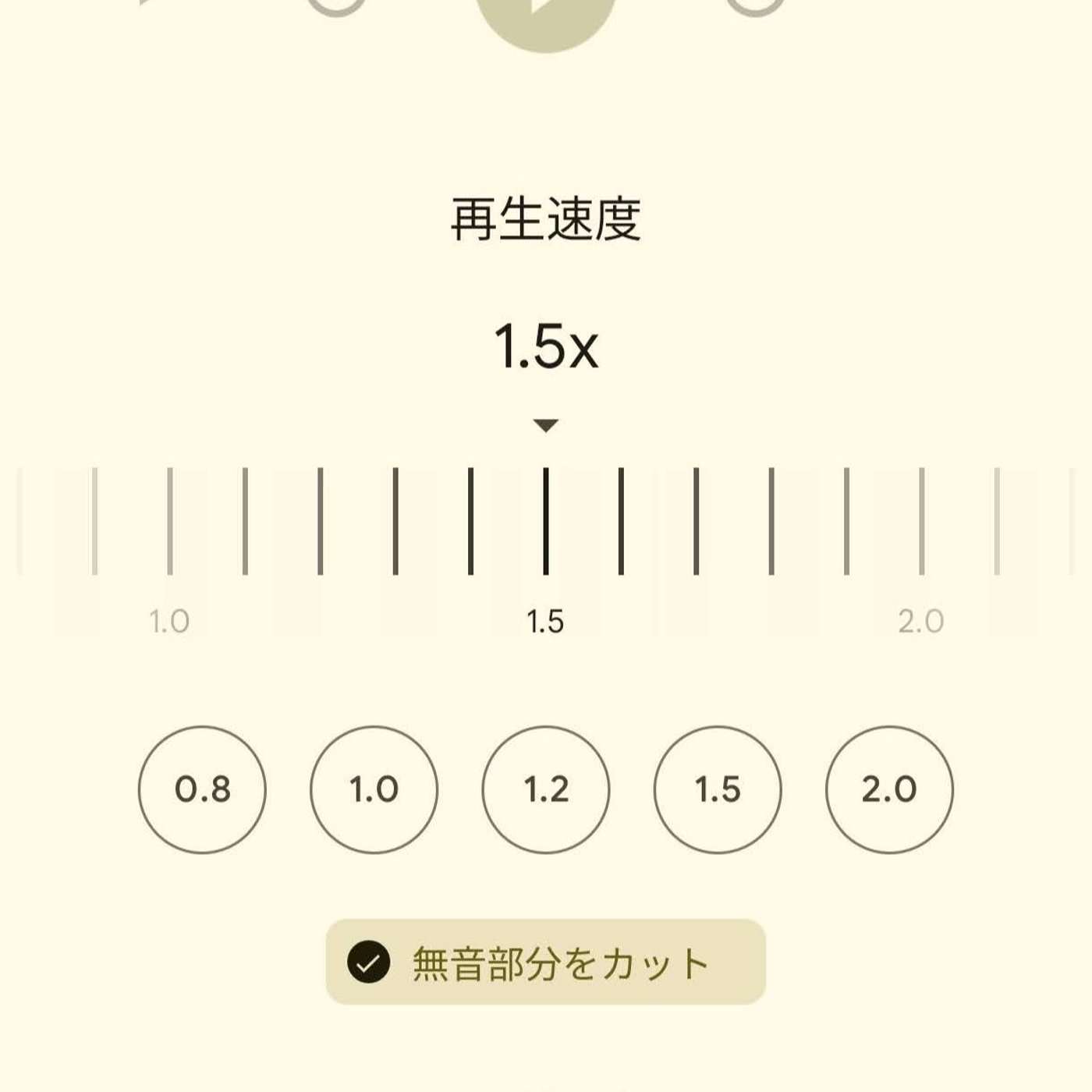Image resolution: width=1092 pixels, height=1092 pixels.
Task: Pick the 1.5 speed preset
Action: 718,789
